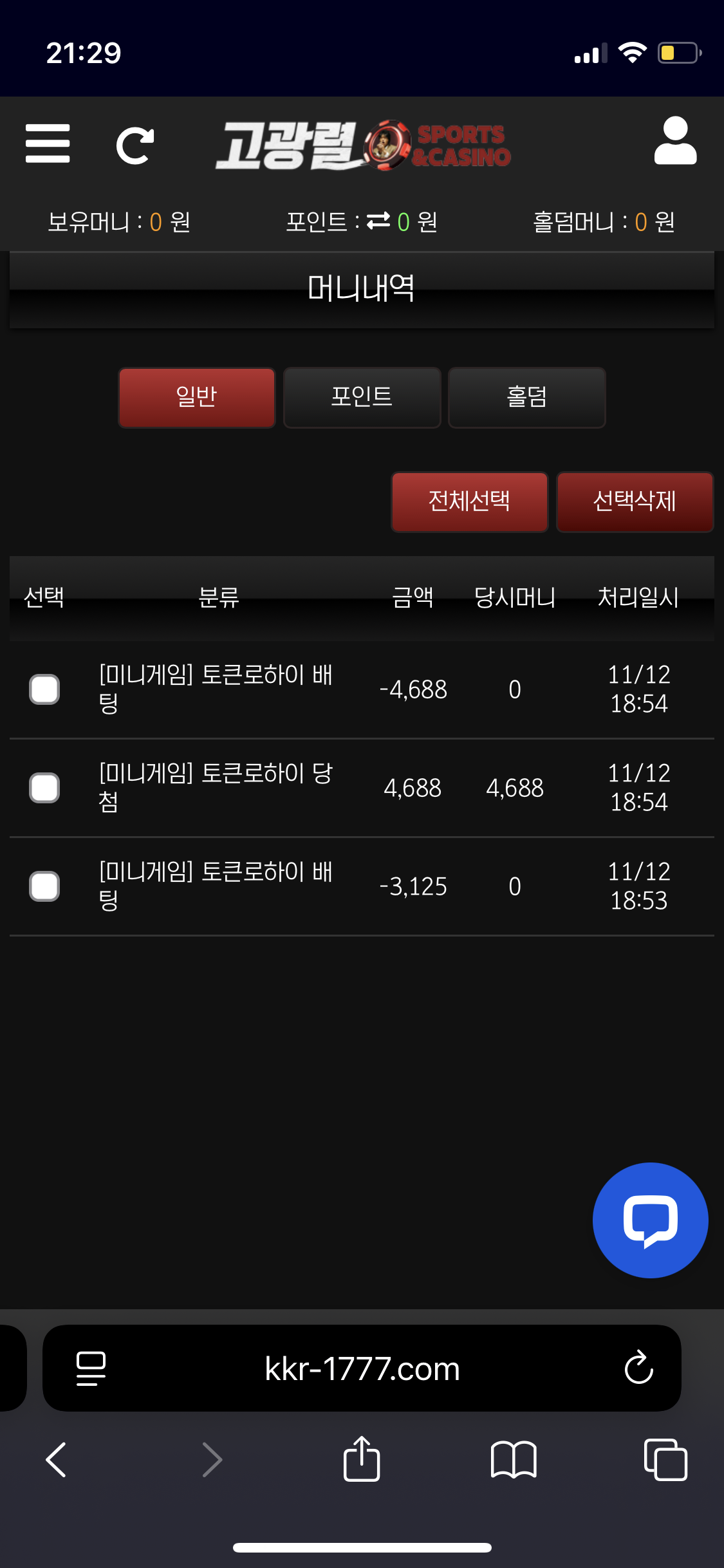
Task: Check the box for -3,125 betting entry
Action: [44, 886]
